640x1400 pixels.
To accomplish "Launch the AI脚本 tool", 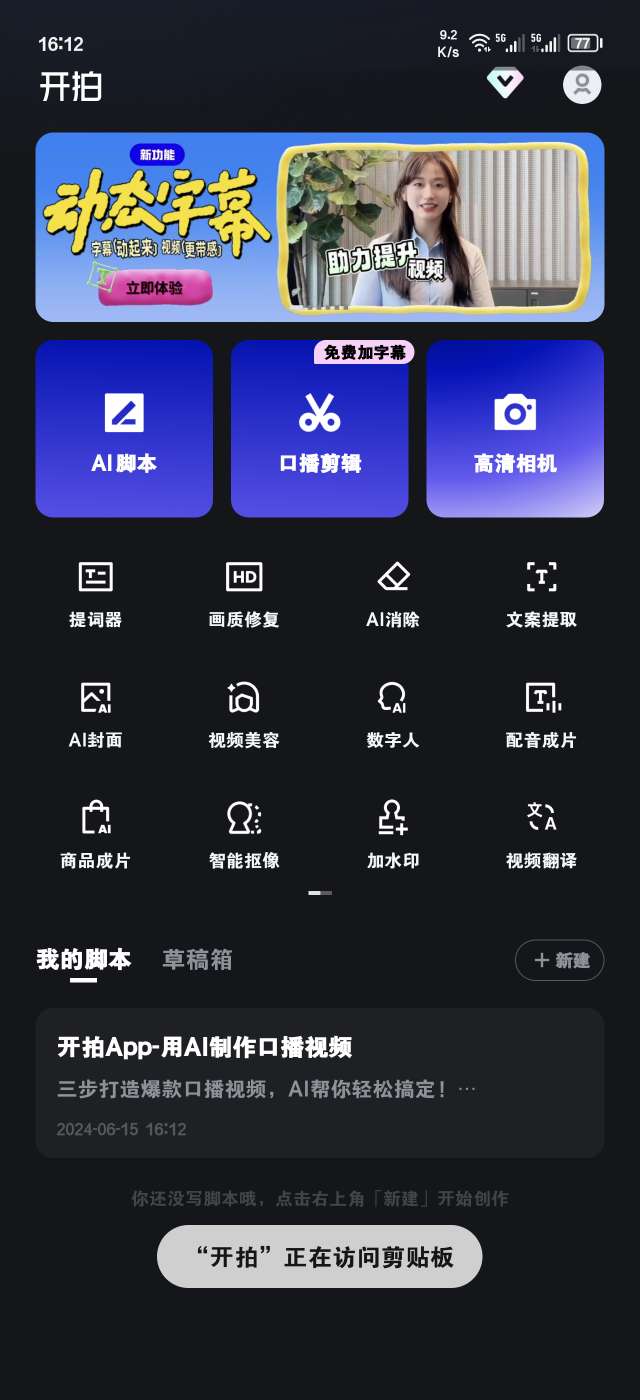I will click(x=124, y=429).
